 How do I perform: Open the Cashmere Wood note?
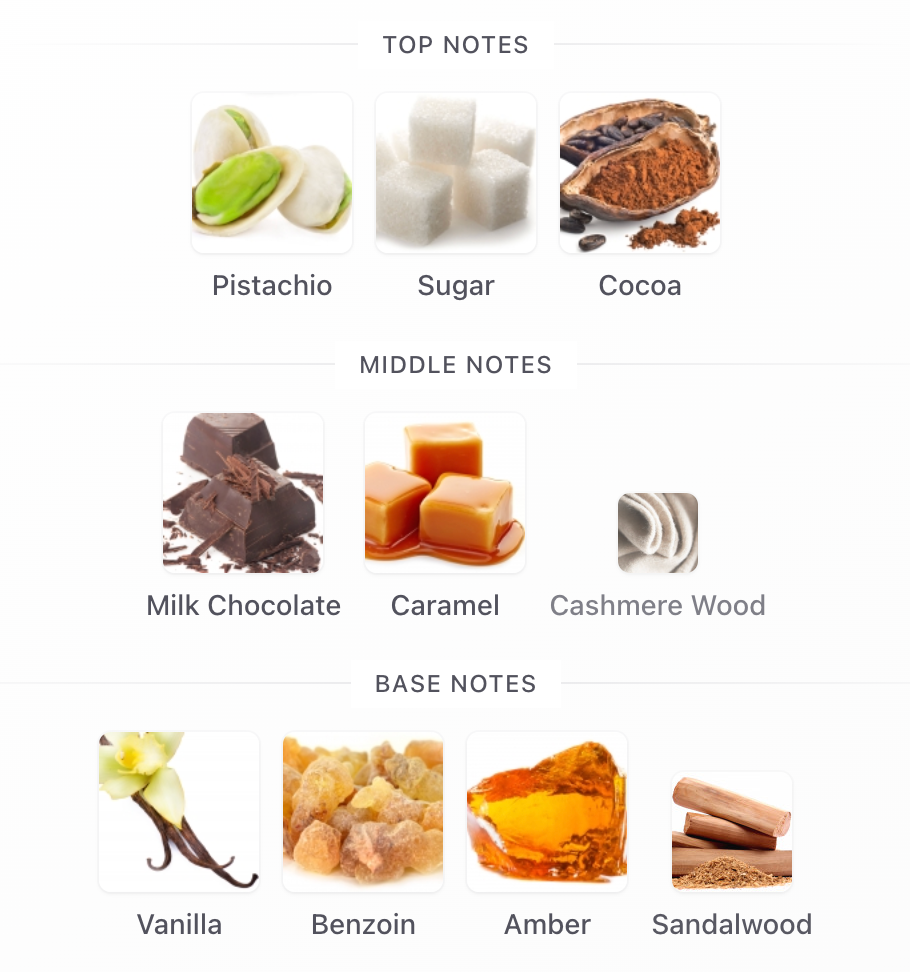point(658,533)
